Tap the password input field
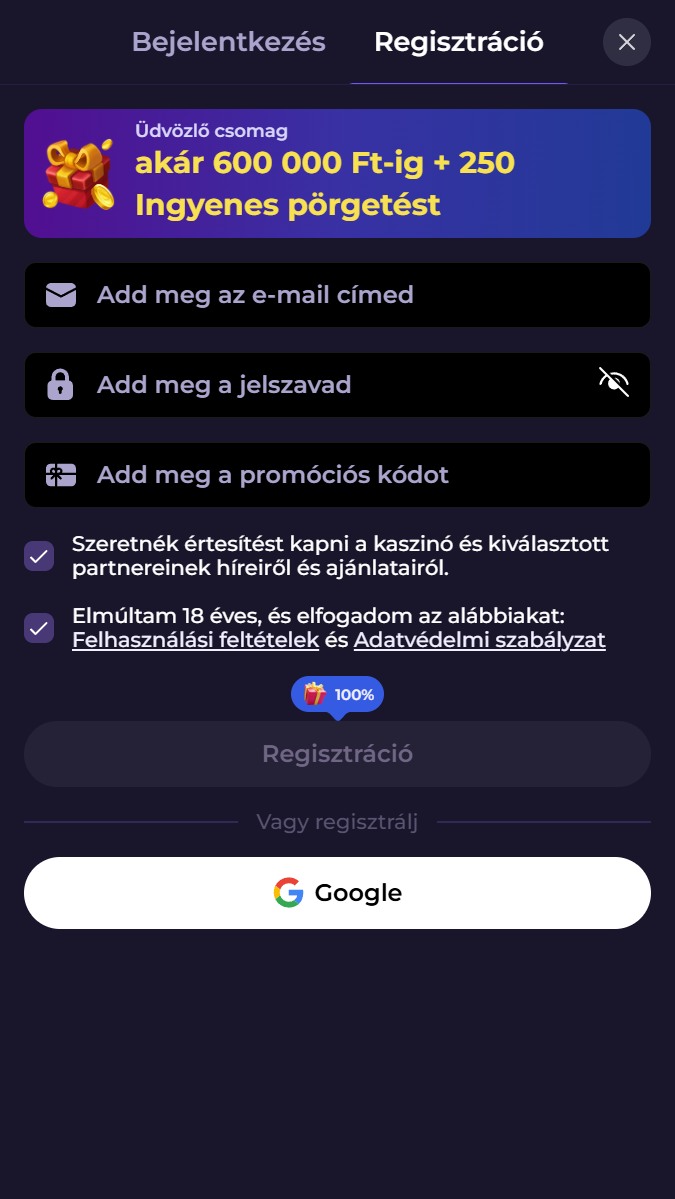 point(320,385)
